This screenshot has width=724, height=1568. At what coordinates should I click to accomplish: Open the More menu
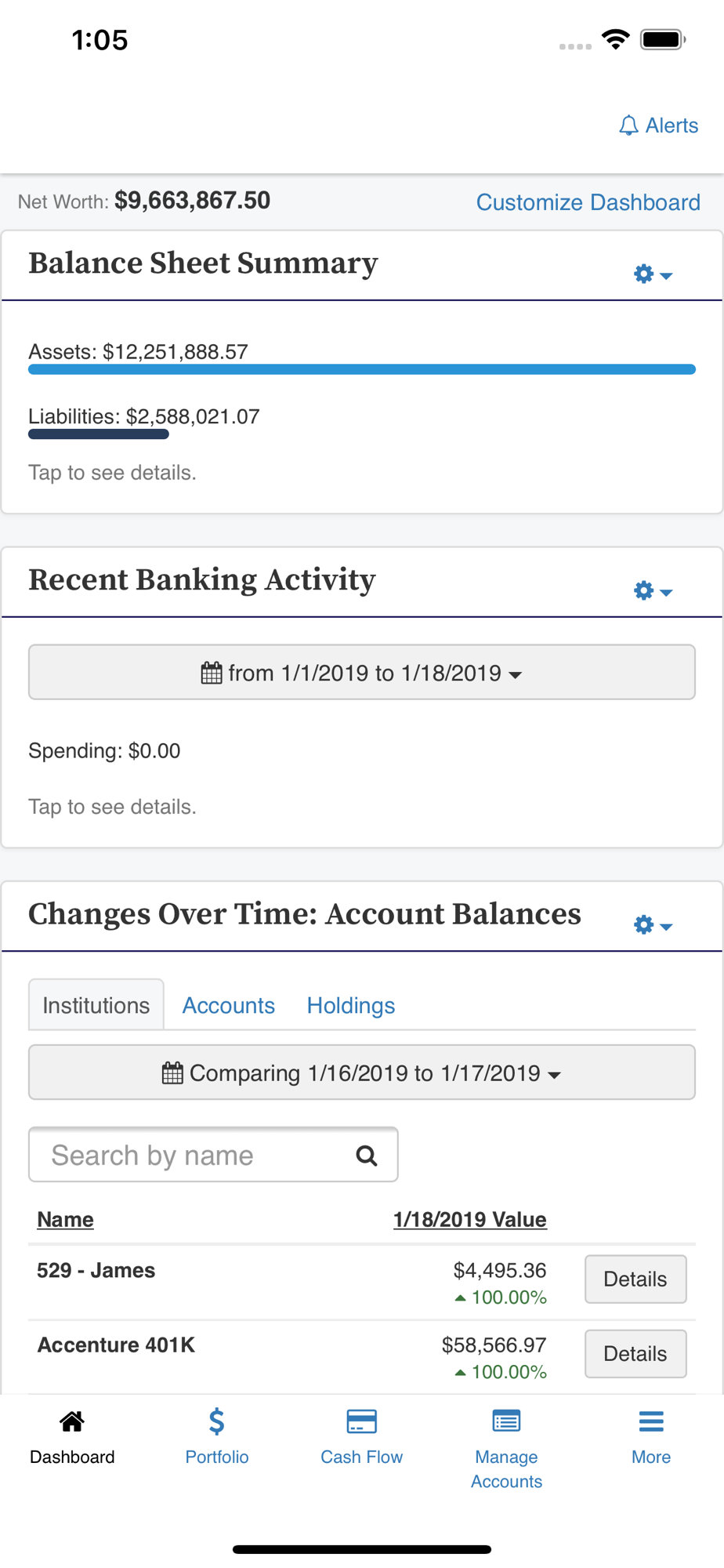tap(651, 1437)
